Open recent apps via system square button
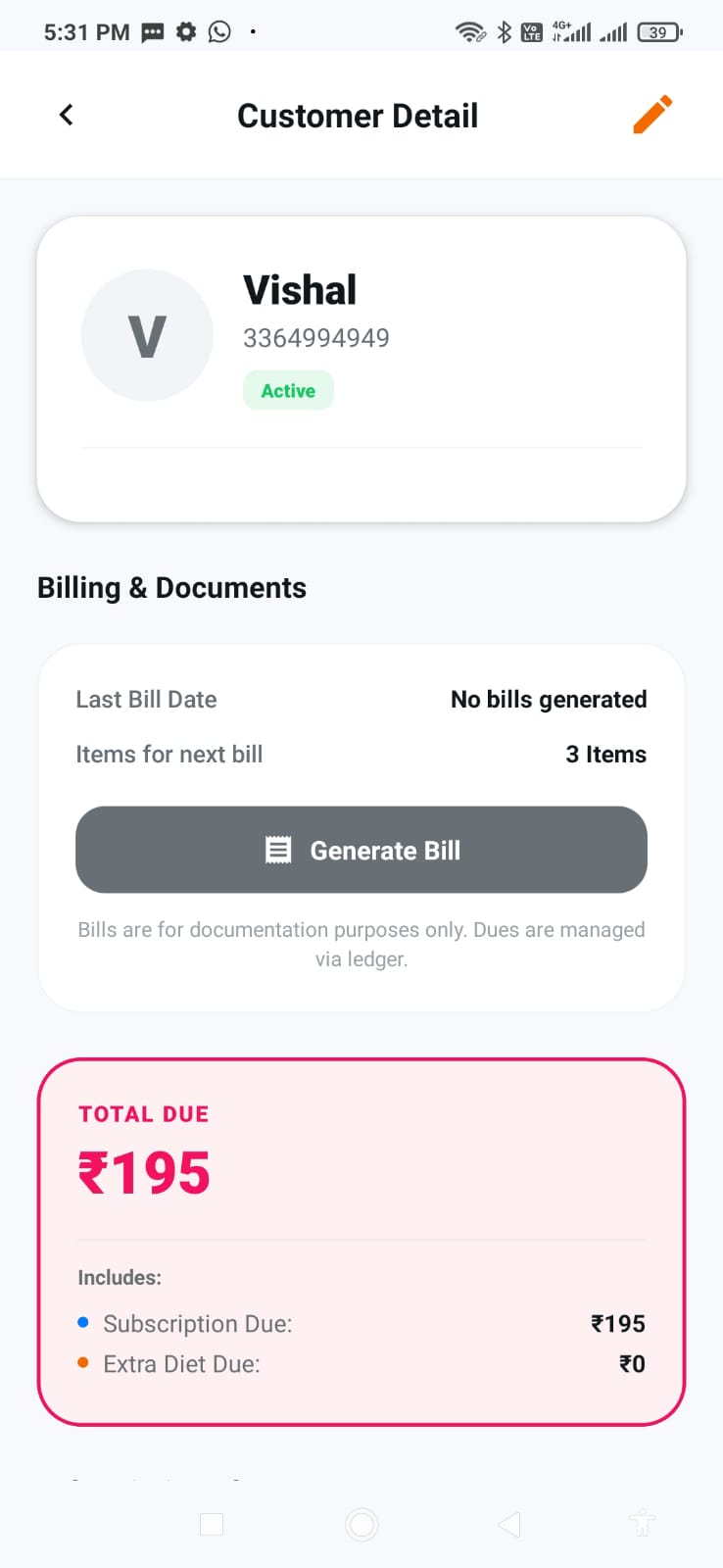723x1568 pixels. pos(212,1524)
